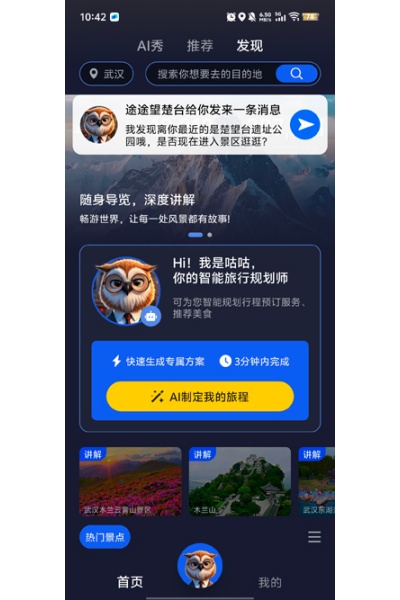Image resolution: width=400 pixels, height=600 pixels.
Task: Open the 武汉 city selector
Action: [106, 73]
